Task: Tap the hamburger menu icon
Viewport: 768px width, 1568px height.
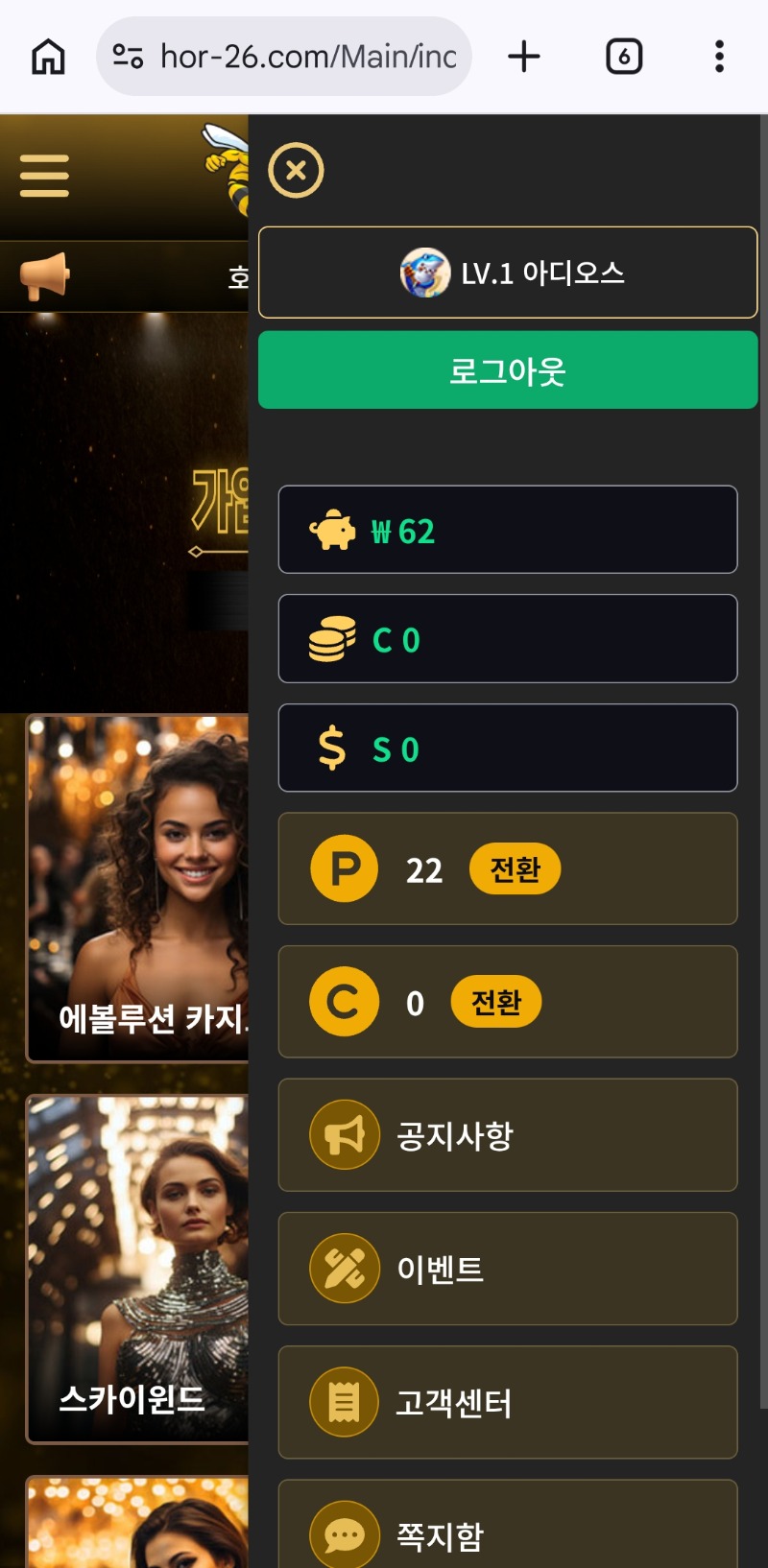Action: click(x=44, y=176)
